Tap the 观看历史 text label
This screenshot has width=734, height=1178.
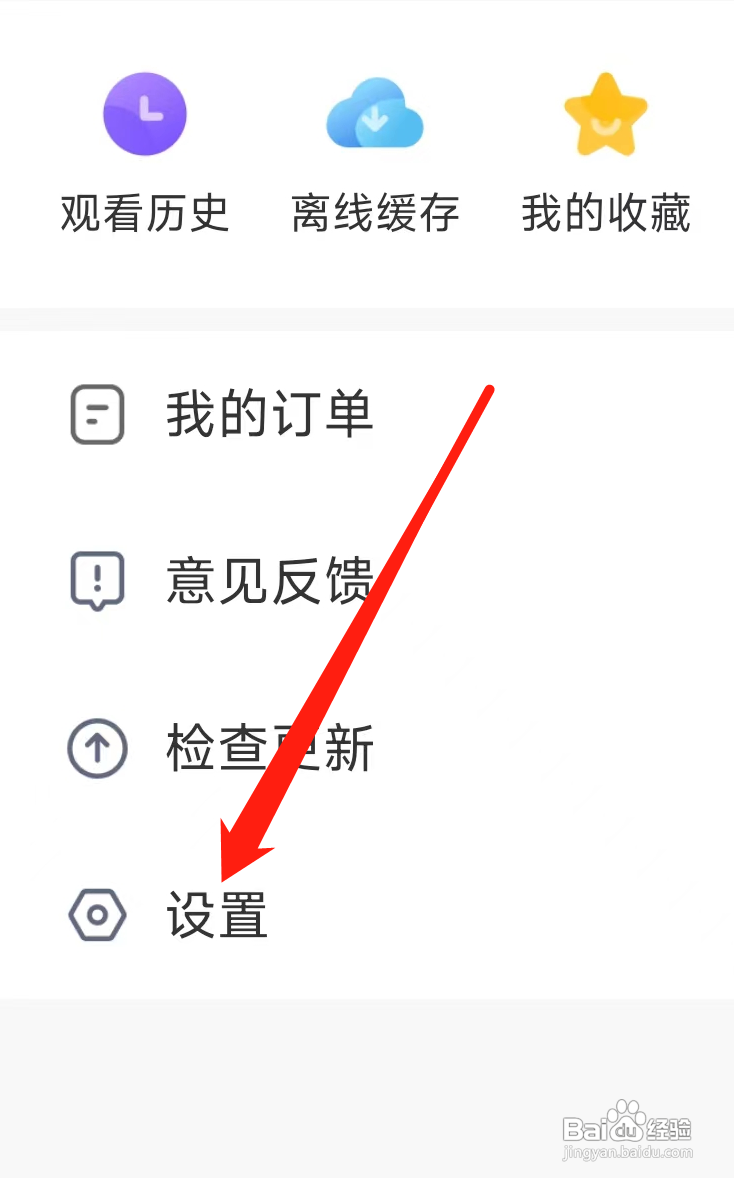coord(145,211)
